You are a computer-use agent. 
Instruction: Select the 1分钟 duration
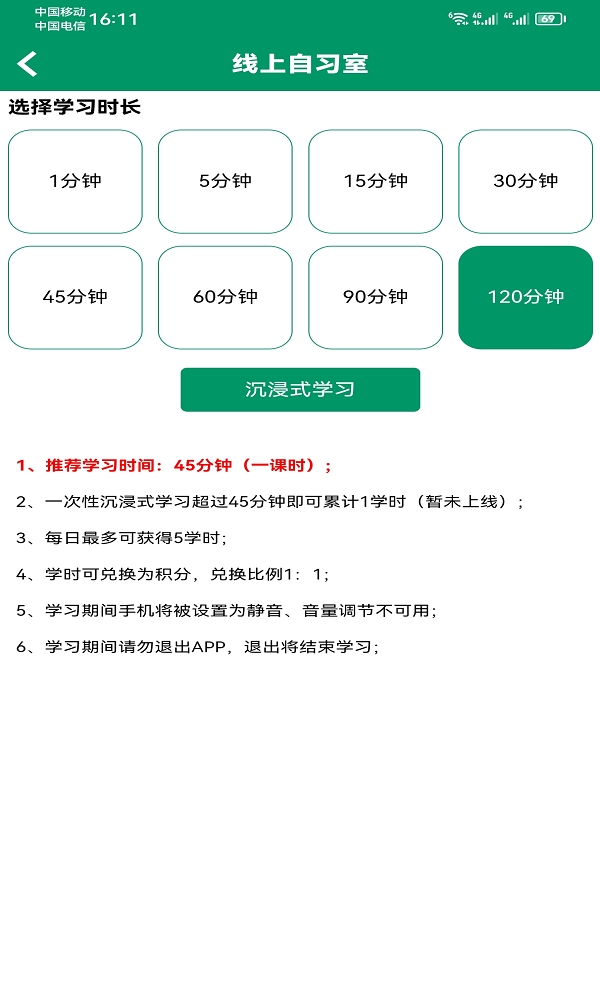click(x=75, y=181)
